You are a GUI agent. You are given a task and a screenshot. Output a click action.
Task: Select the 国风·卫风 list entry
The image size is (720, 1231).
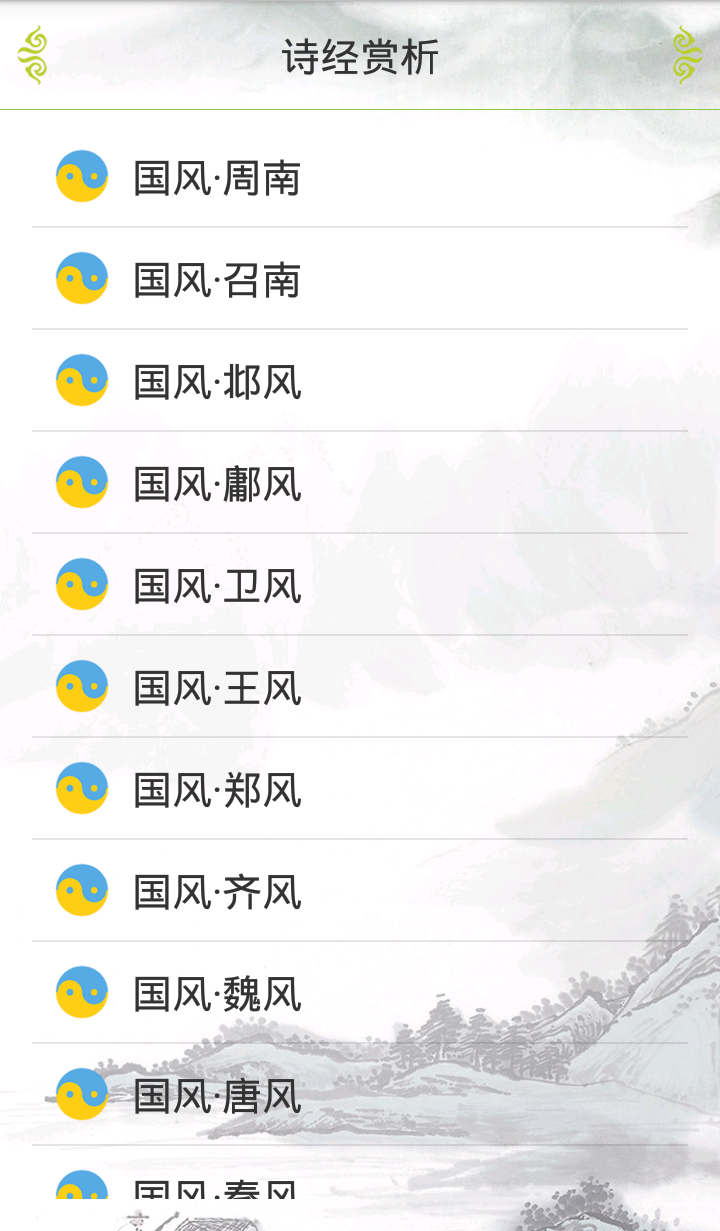click(x=300, y=584)
